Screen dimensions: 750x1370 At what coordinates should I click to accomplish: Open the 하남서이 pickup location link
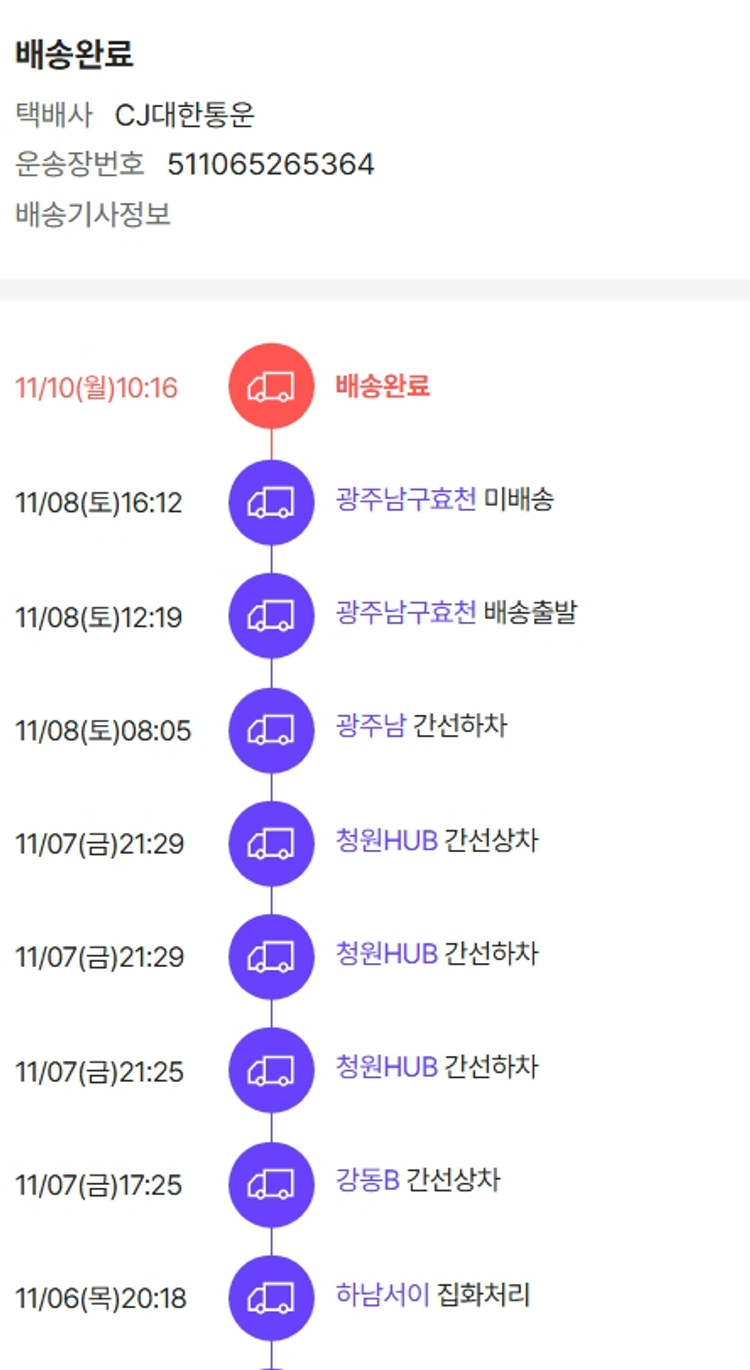383,1295
